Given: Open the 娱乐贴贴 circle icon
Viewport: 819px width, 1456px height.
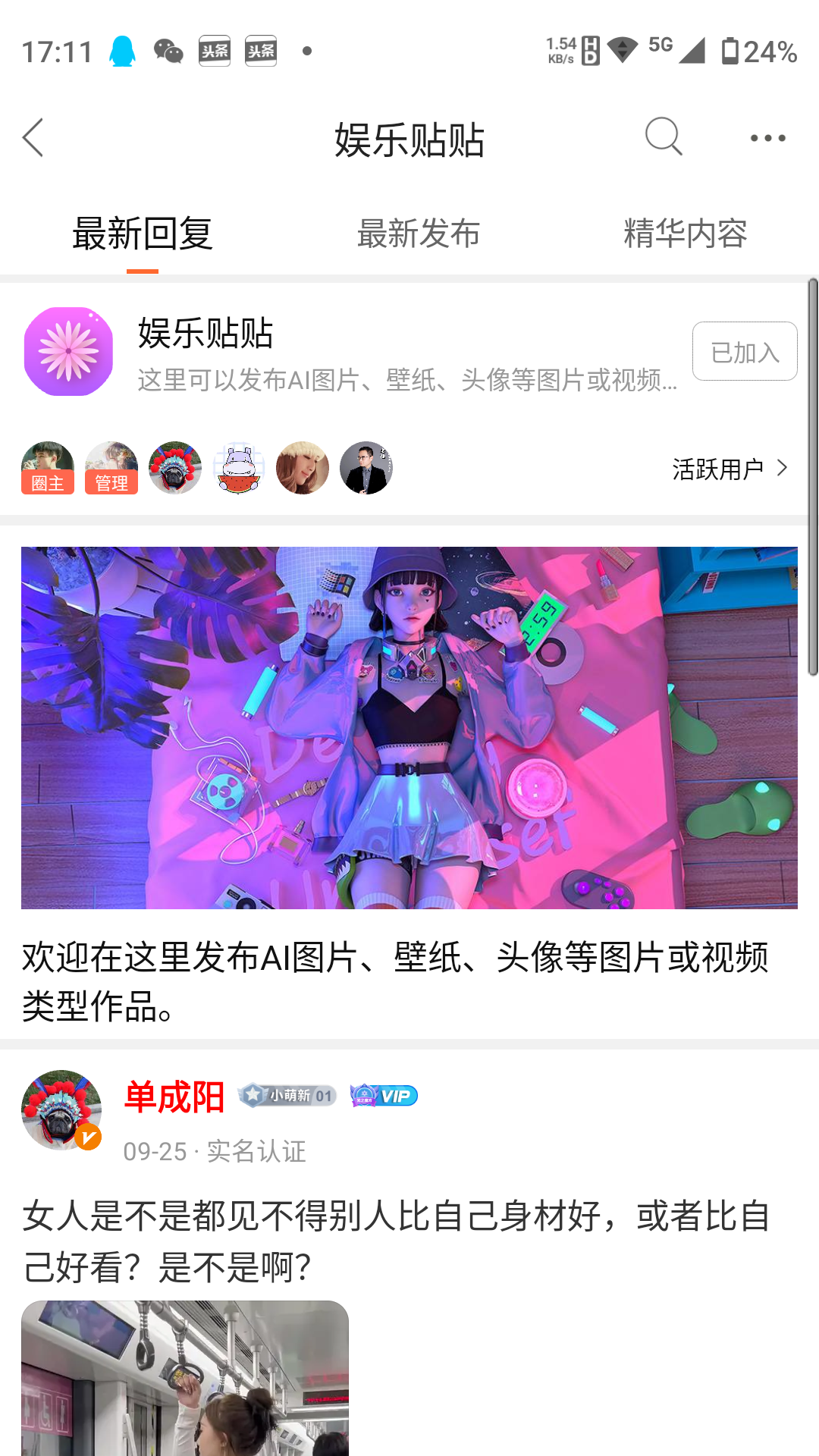Looking at the screenshot, I should [68, 351].
